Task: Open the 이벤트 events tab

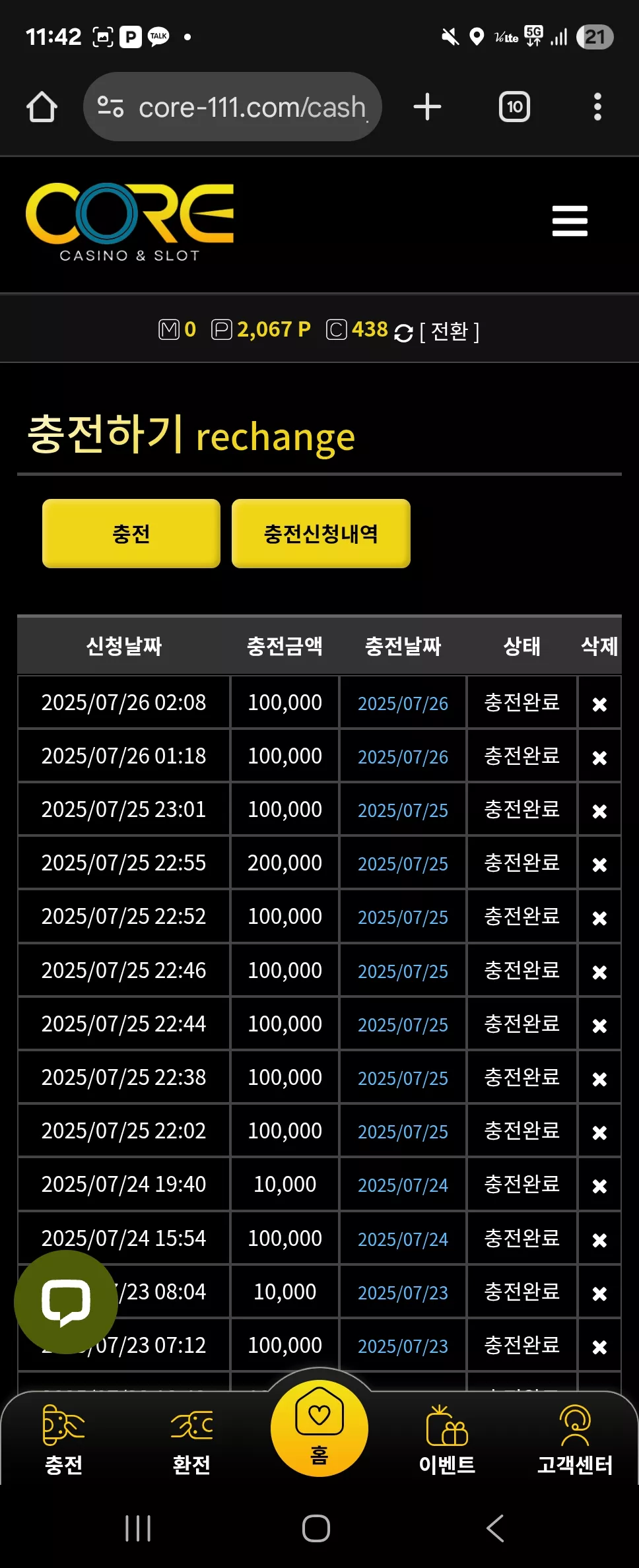Action: click(447, 1440)
